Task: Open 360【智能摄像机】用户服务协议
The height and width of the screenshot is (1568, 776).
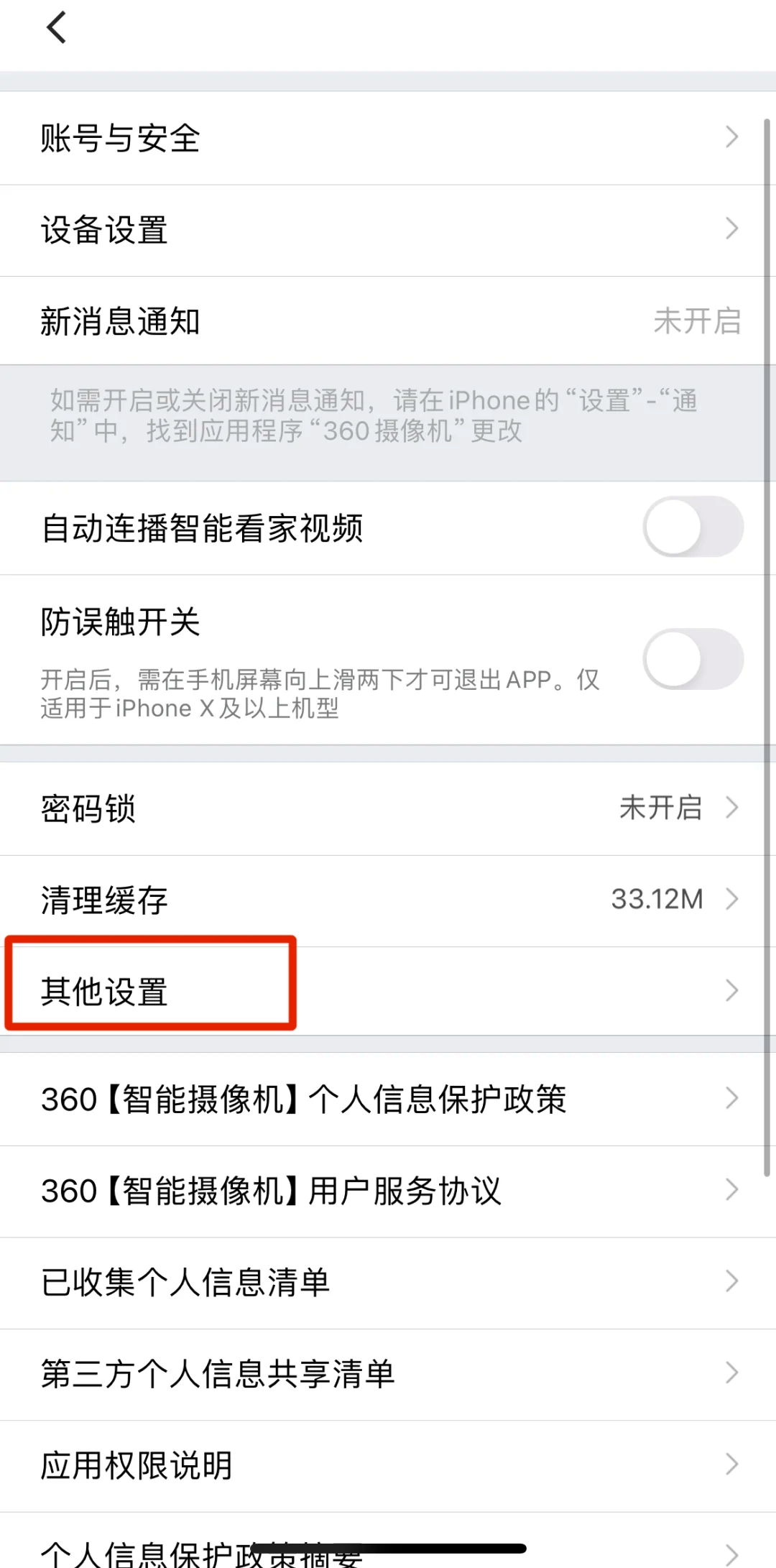Action: tap(388, 1191)
